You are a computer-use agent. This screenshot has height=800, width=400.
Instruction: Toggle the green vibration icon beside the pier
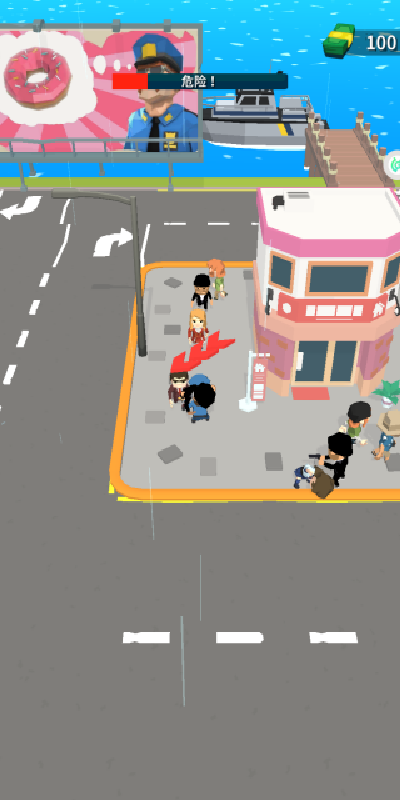click(394, 165)
